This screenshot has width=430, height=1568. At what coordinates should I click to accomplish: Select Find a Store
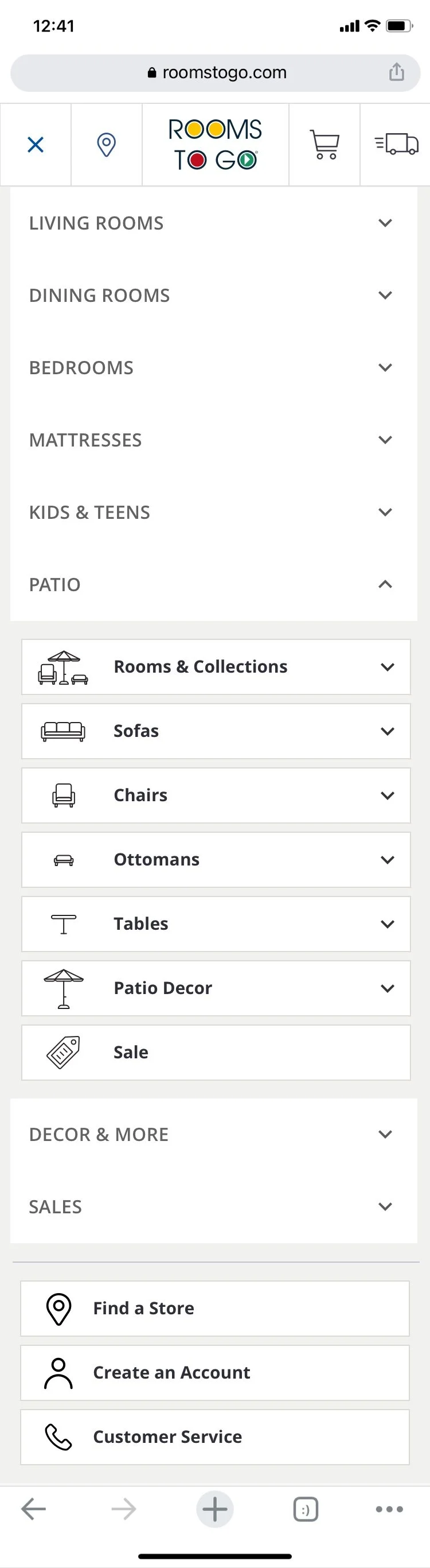click(214, 1309)
